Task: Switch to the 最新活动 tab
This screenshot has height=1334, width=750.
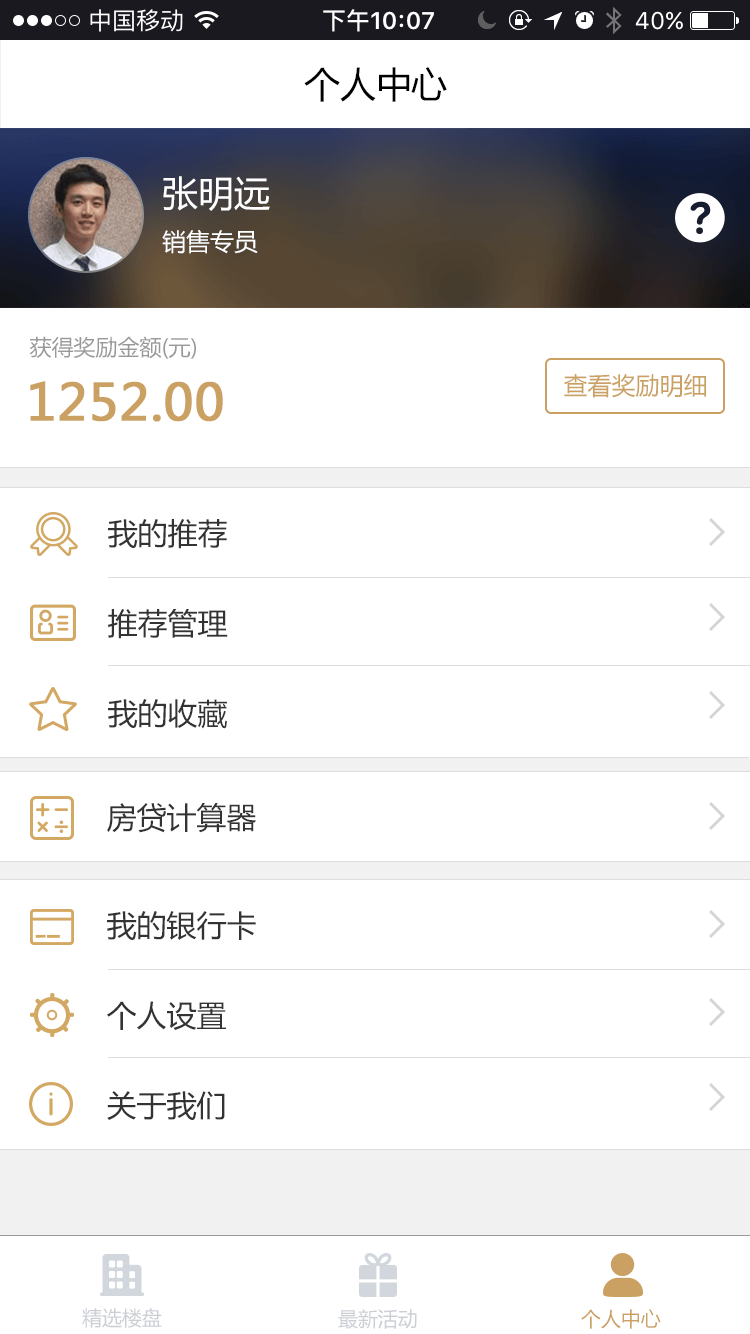Action: (x=377, y=1288)
